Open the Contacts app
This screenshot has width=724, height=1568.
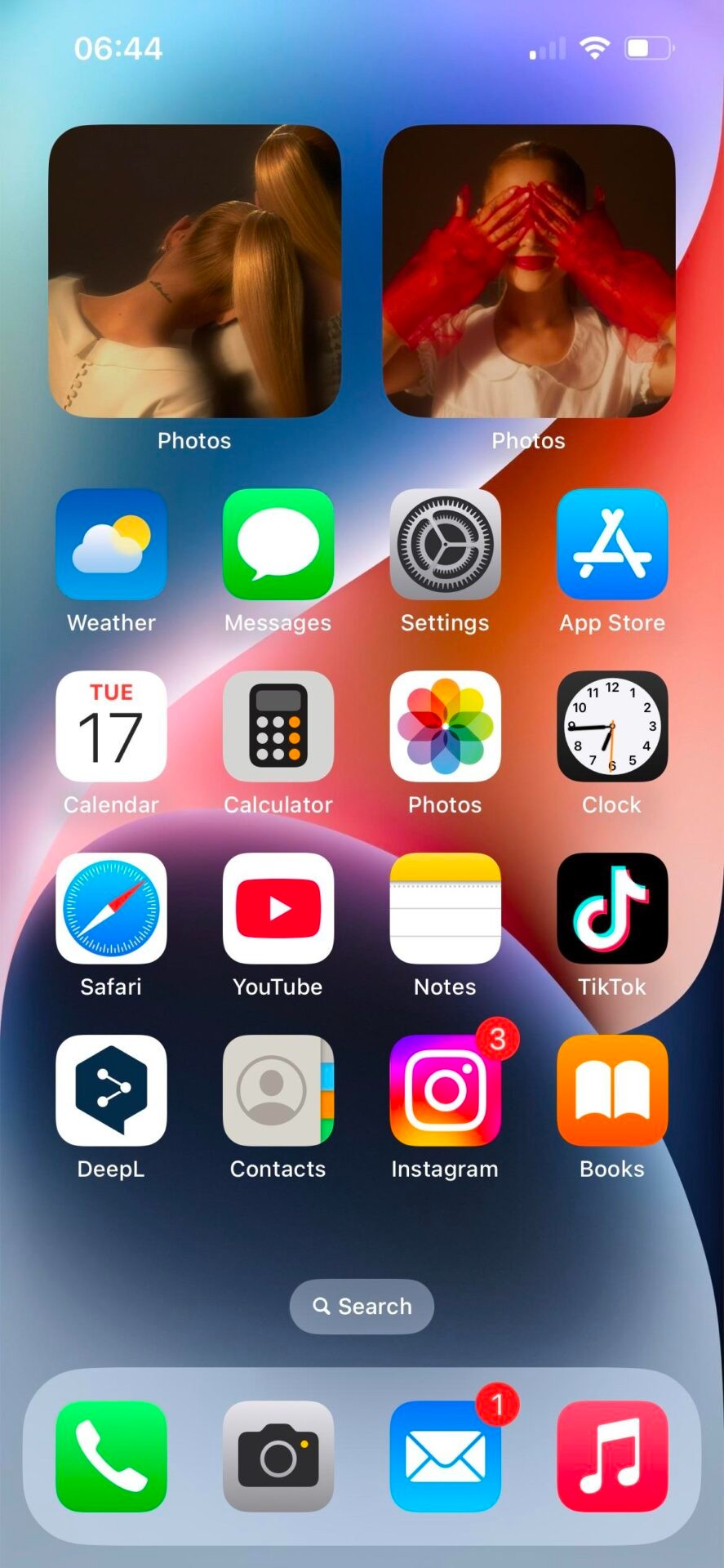(x=278, y=1090)
